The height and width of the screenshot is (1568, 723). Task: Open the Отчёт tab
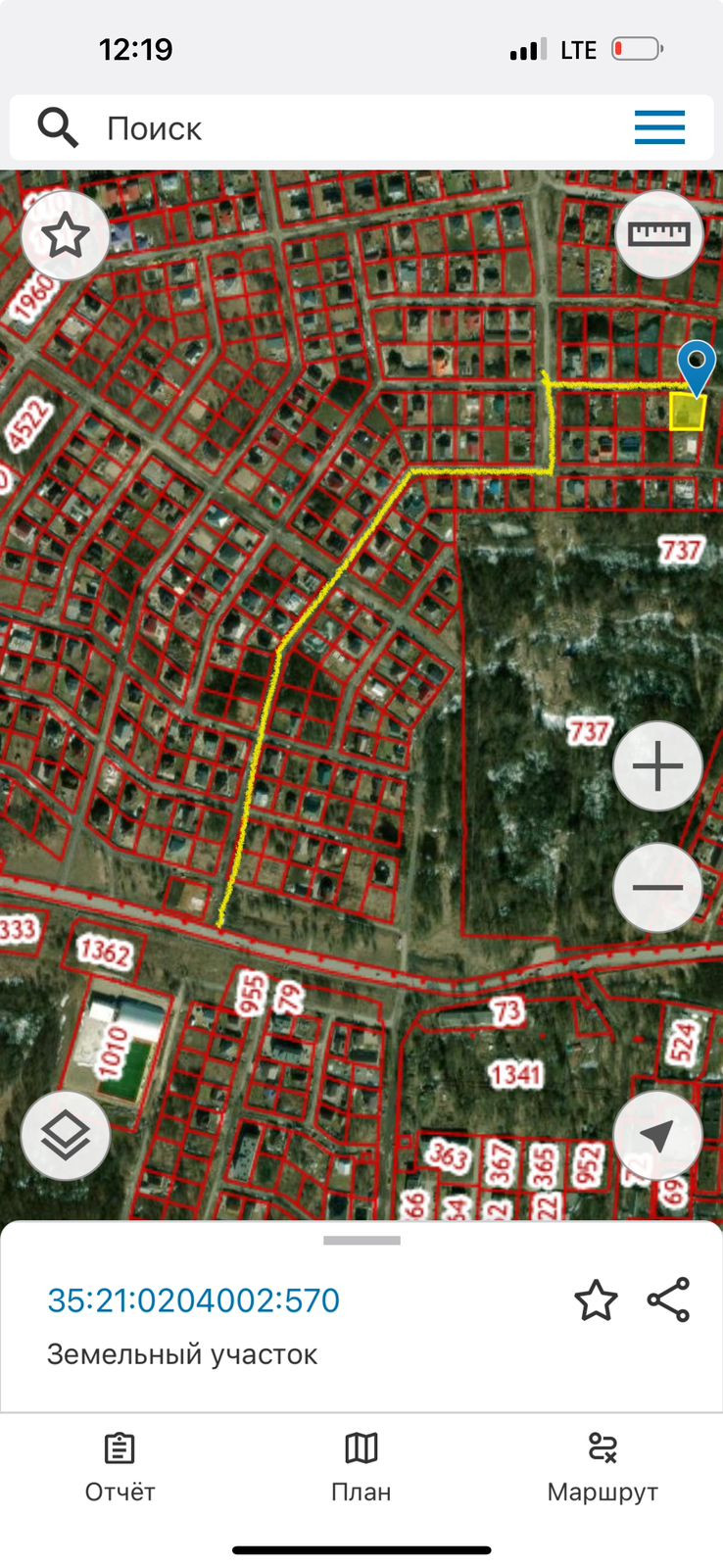point(120,1467)
